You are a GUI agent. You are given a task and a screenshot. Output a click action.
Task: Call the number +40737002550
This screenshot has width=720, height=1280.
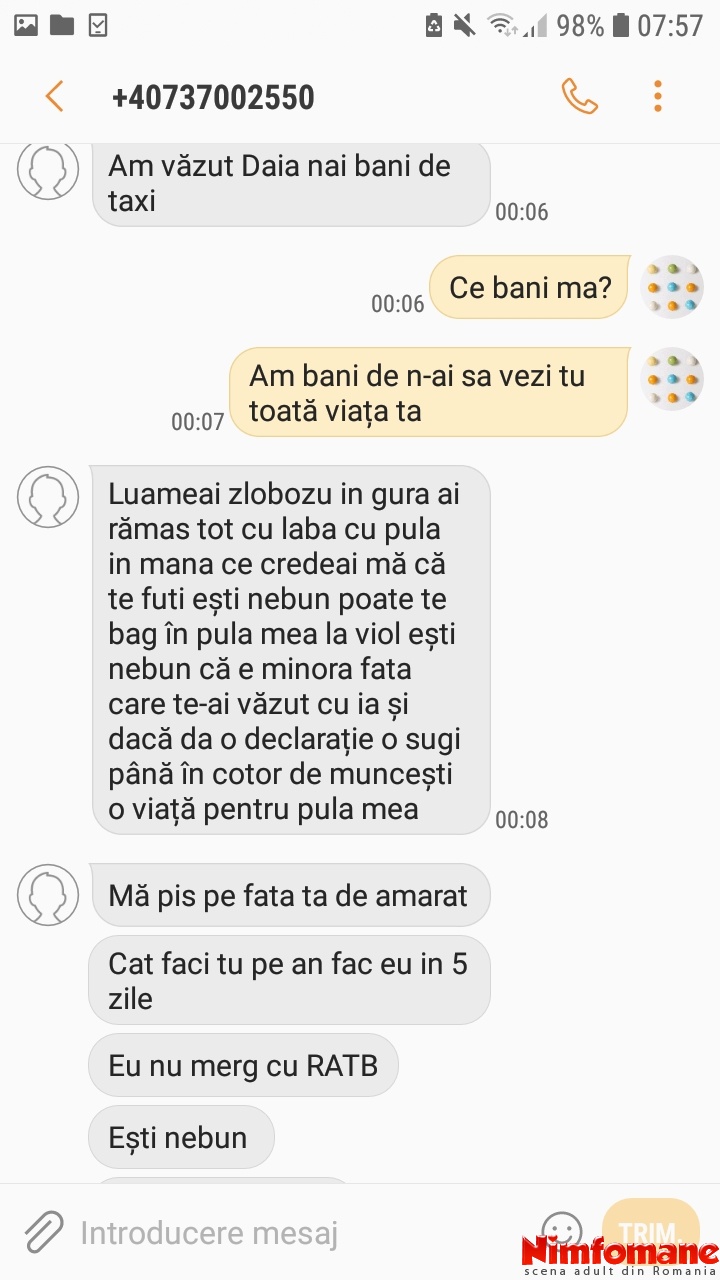pos(580,97)
